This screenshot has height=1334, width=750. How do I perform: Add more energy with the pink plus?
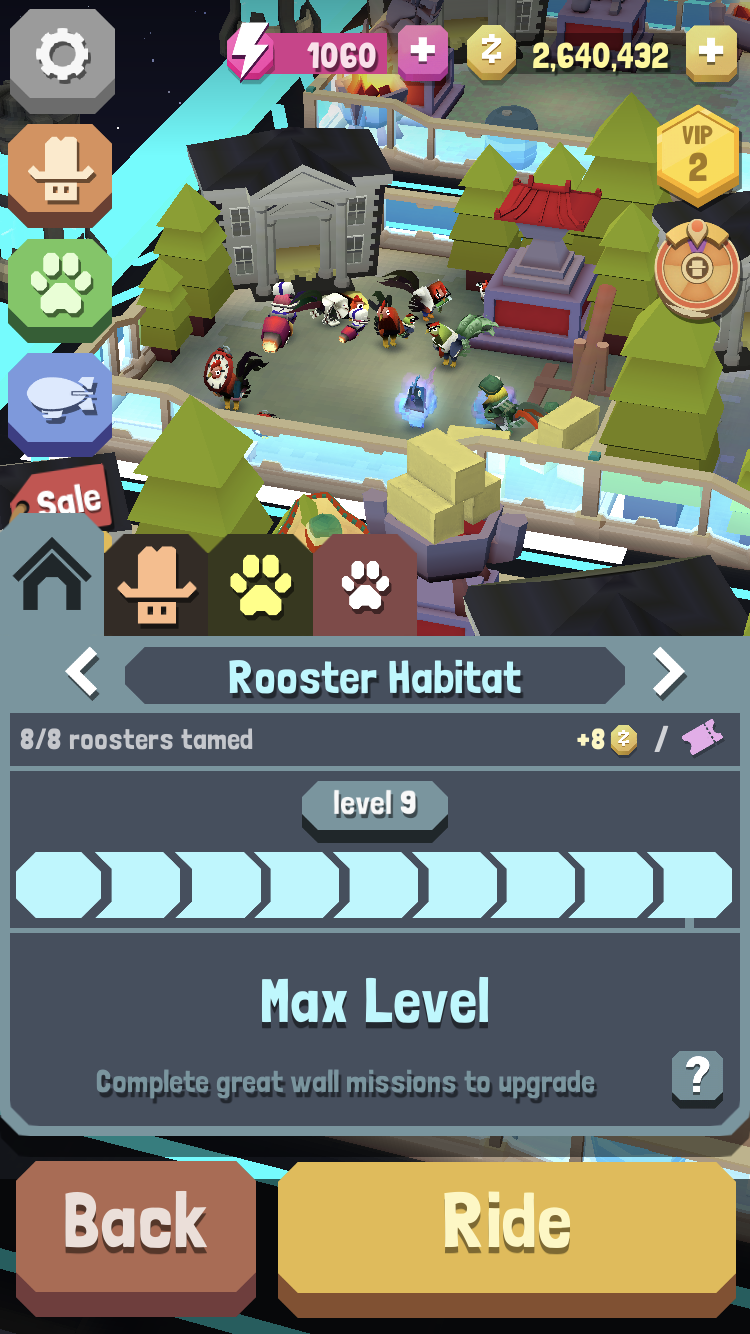(423, 52)
